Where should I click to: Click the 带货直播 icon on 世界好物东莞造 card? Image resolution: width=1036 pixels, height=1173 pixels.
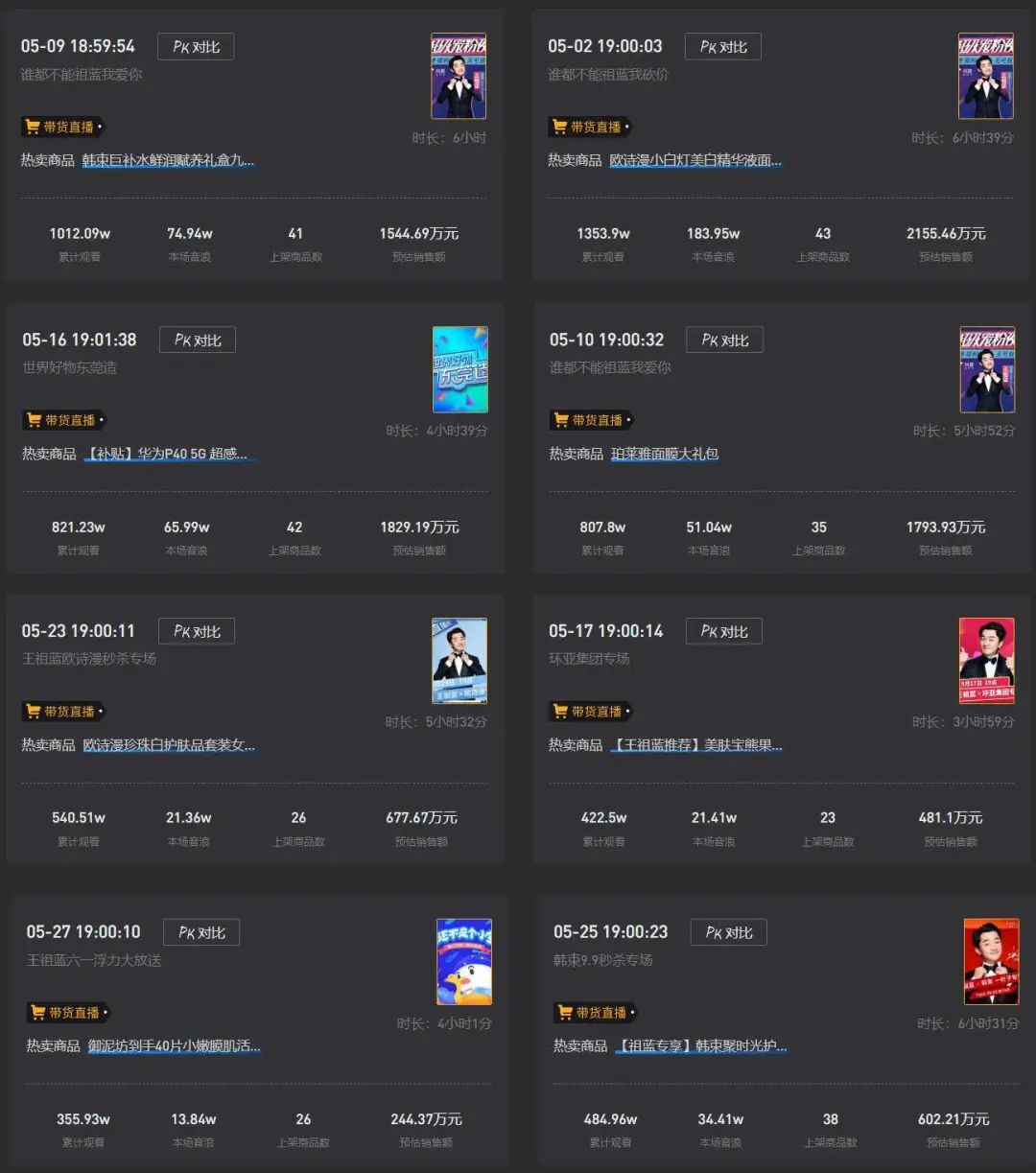[63, 419]
